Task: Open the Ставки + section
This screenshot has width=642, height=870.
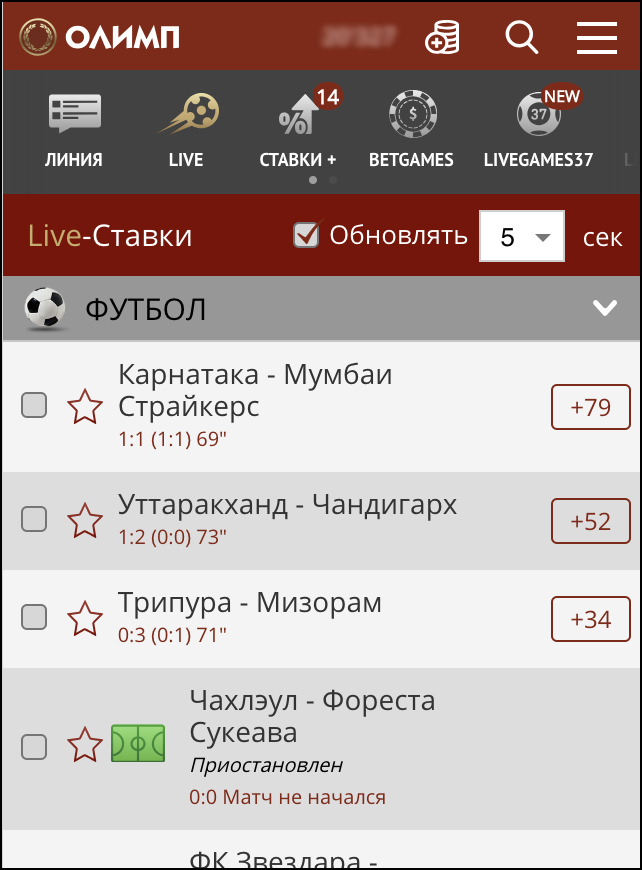Action: tap(298, 130)
